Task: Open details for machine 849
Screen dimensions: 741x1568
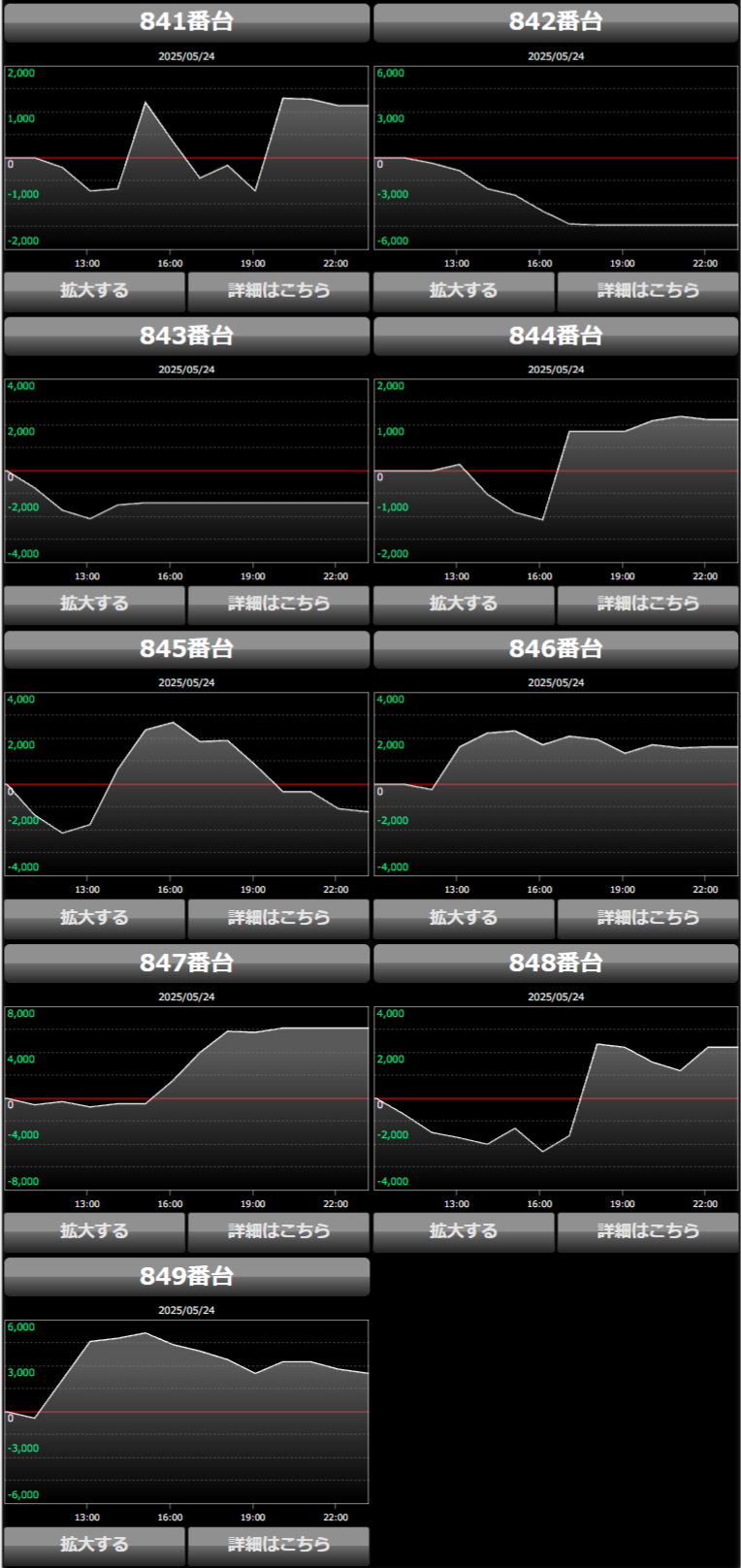Action: [x=278, y=1544]
